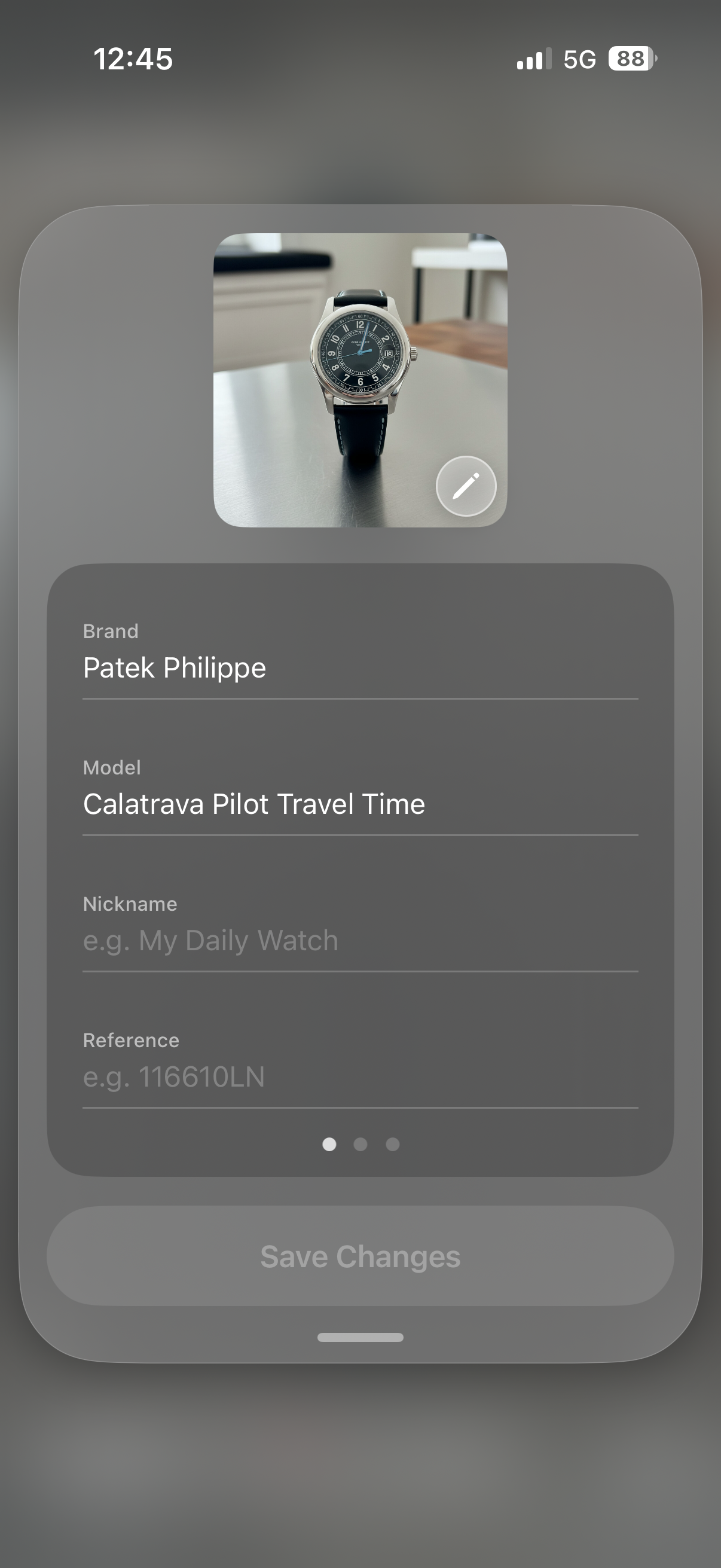Viewport: 721px width, 1568px height.
Task: Select the Reference number field
Action: (x=359, y=1077)
